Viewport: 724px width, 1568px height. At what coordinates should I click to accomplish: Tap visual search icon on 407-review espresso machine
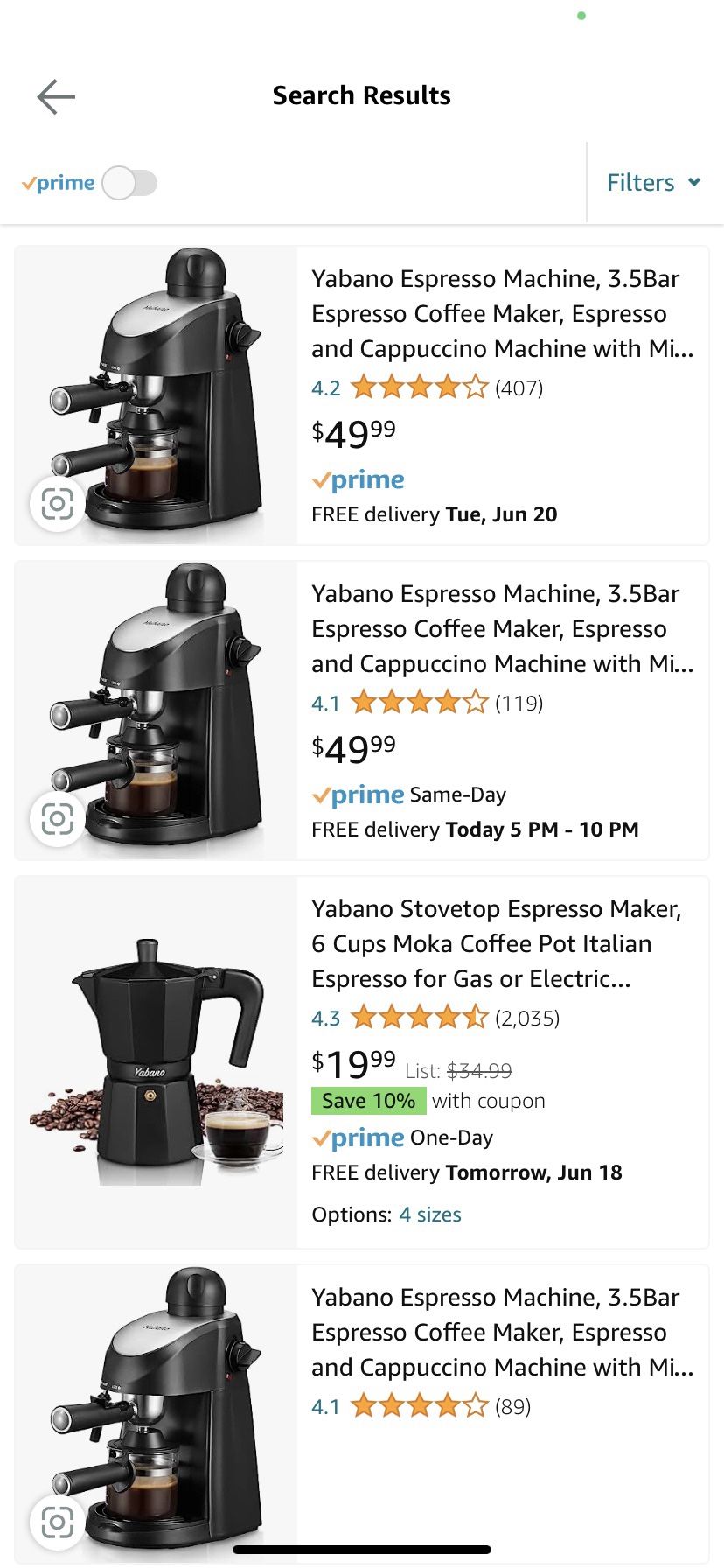tap(58, 504)
